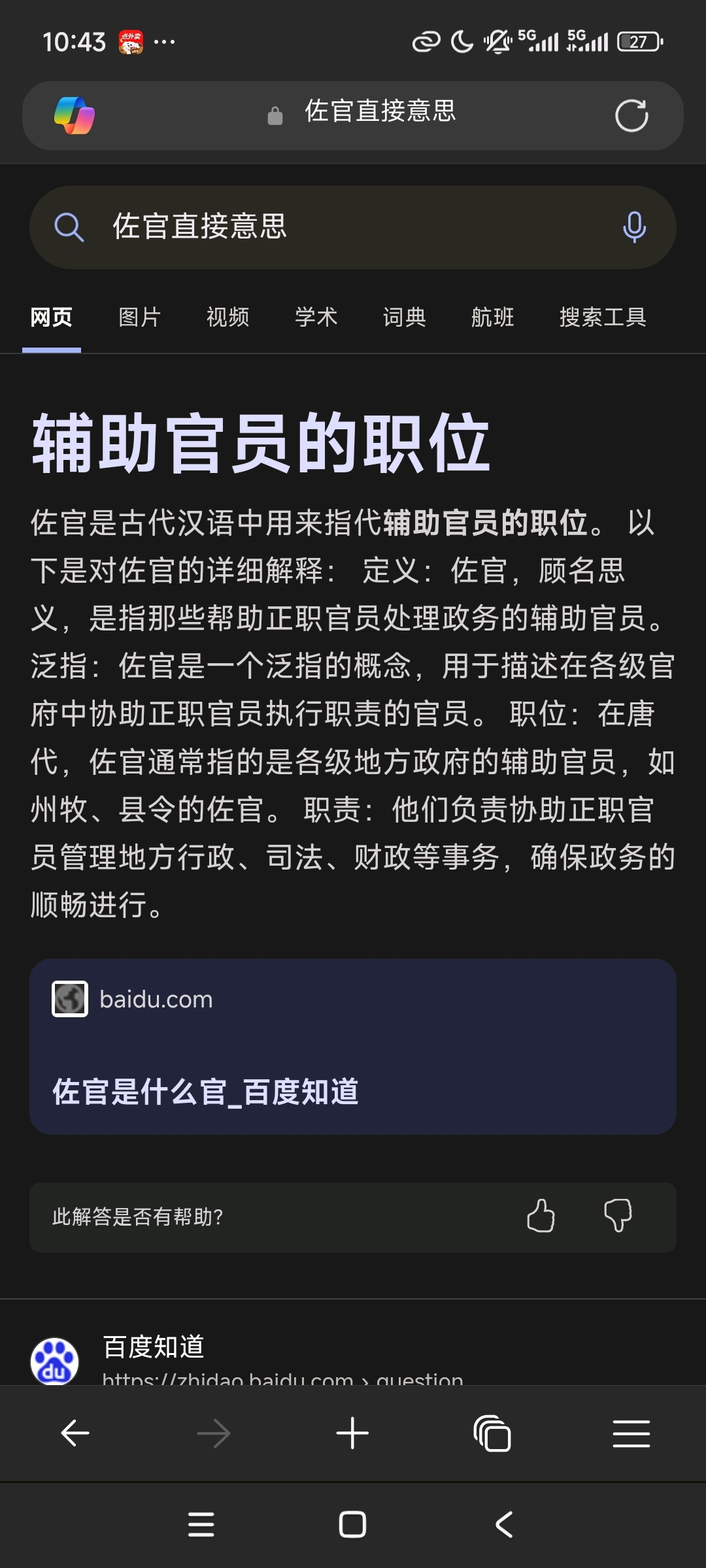Open the Copilot icon in address bar
The image size is (706, 1568).
[x=75, y=116]
